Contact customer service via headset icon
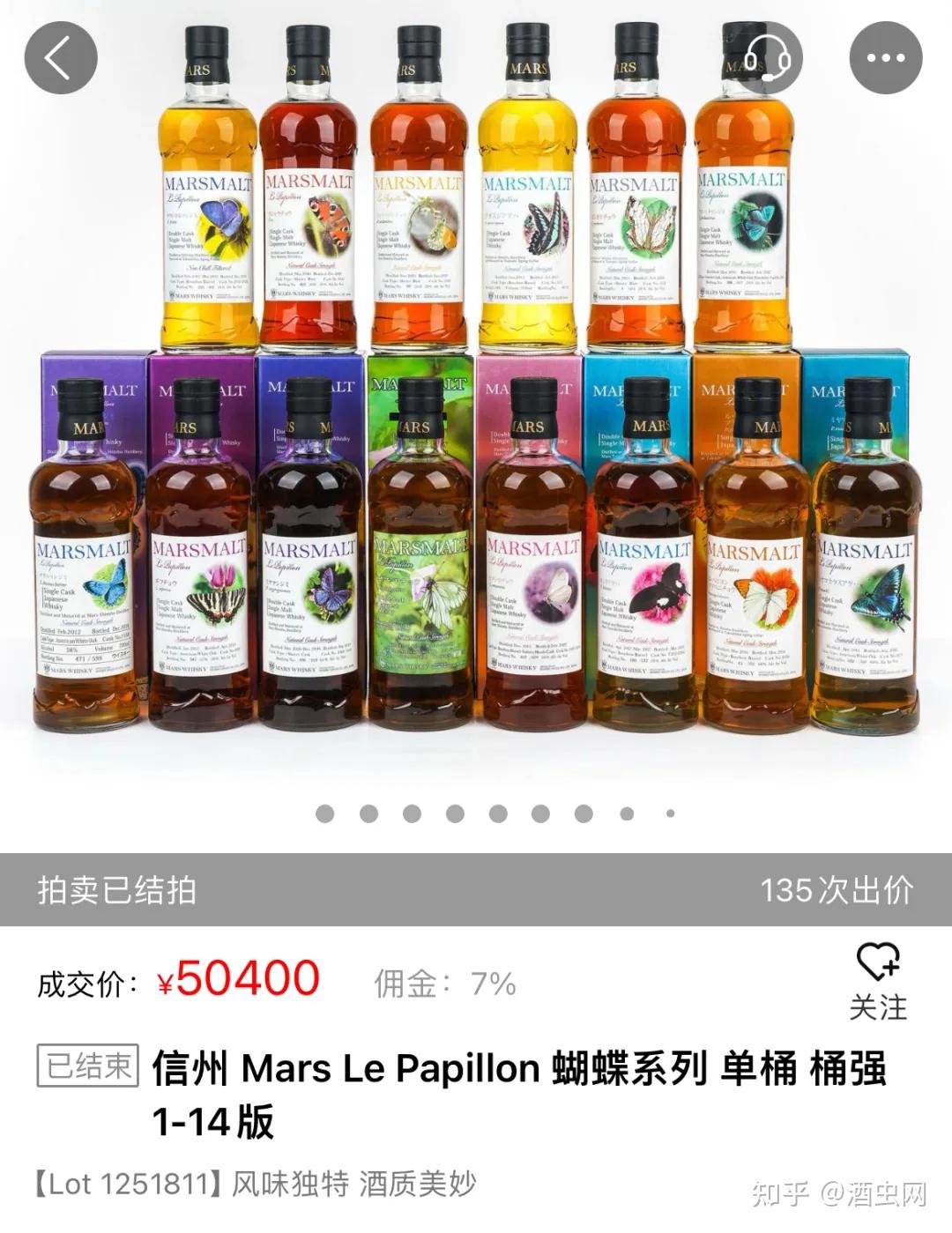 (x=765, y=58)
